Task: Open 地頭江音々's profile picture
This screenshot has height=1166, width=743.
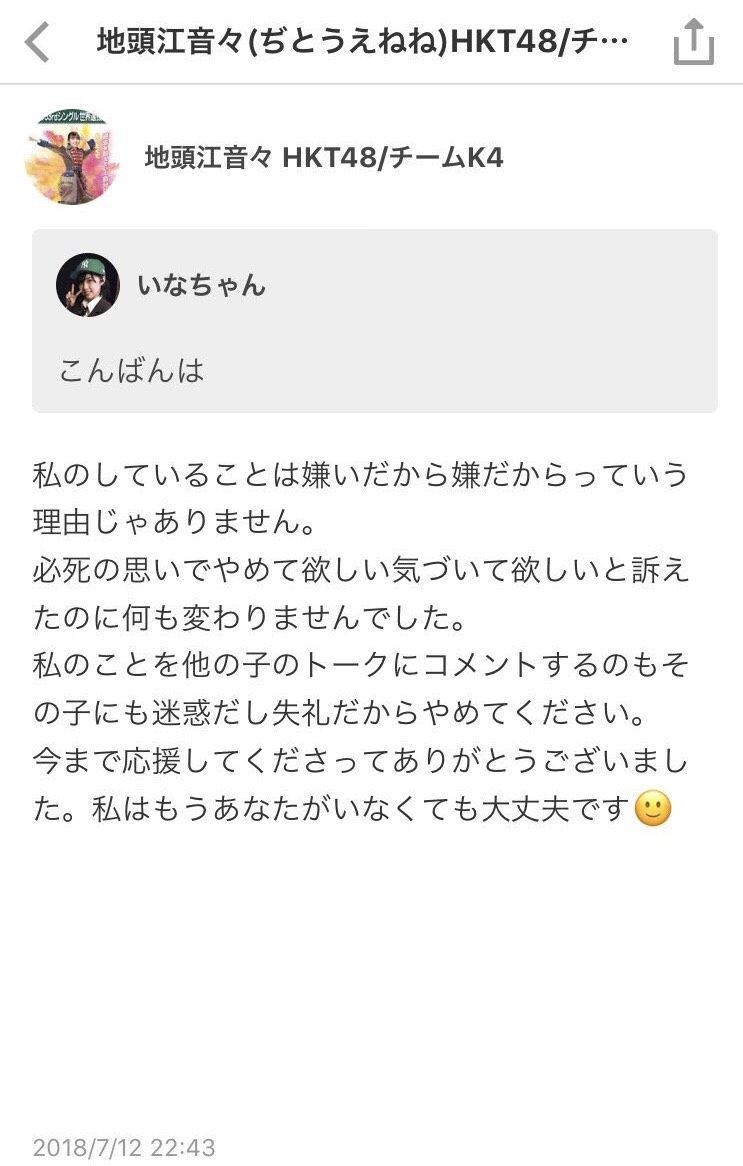Action: point(72,157)
